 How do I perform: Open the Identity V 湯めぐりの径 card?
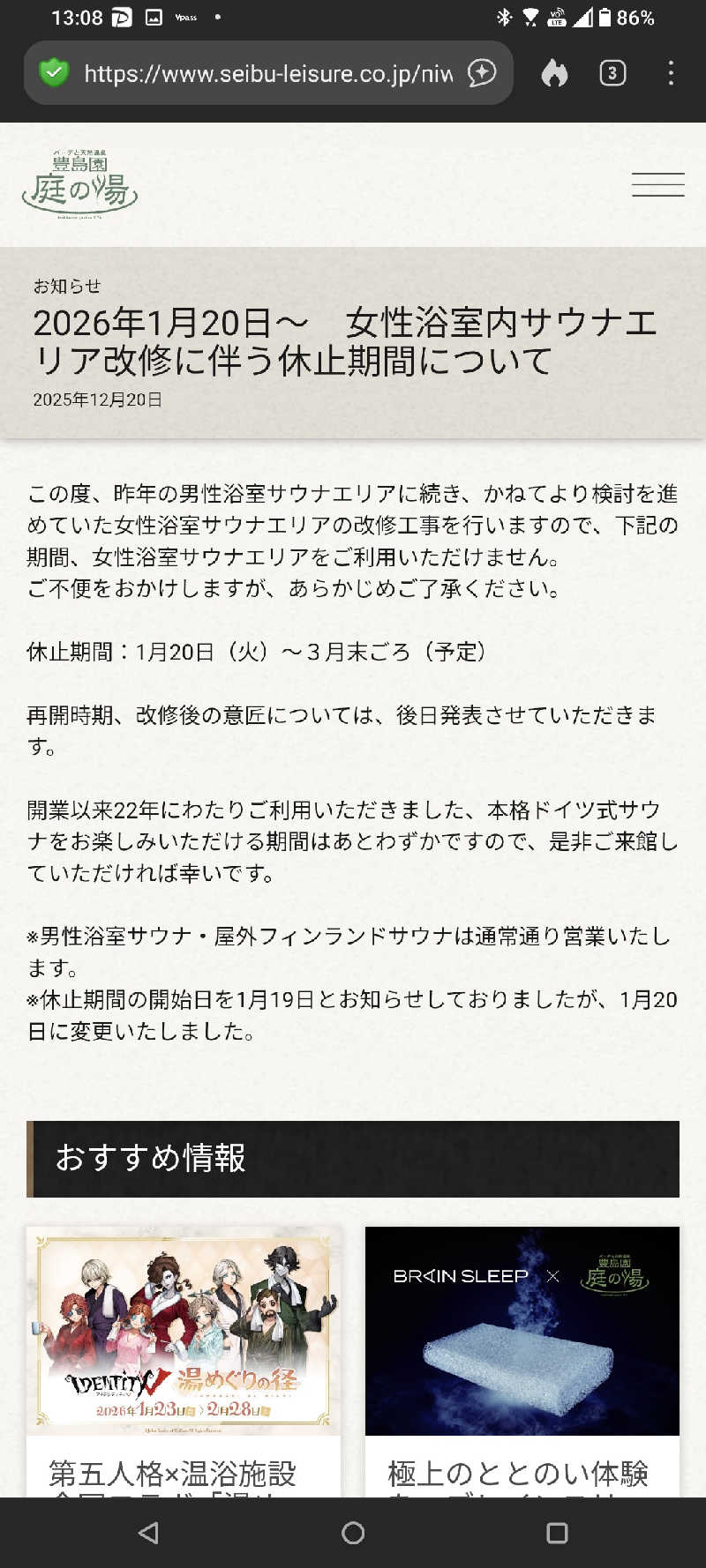184,1332
